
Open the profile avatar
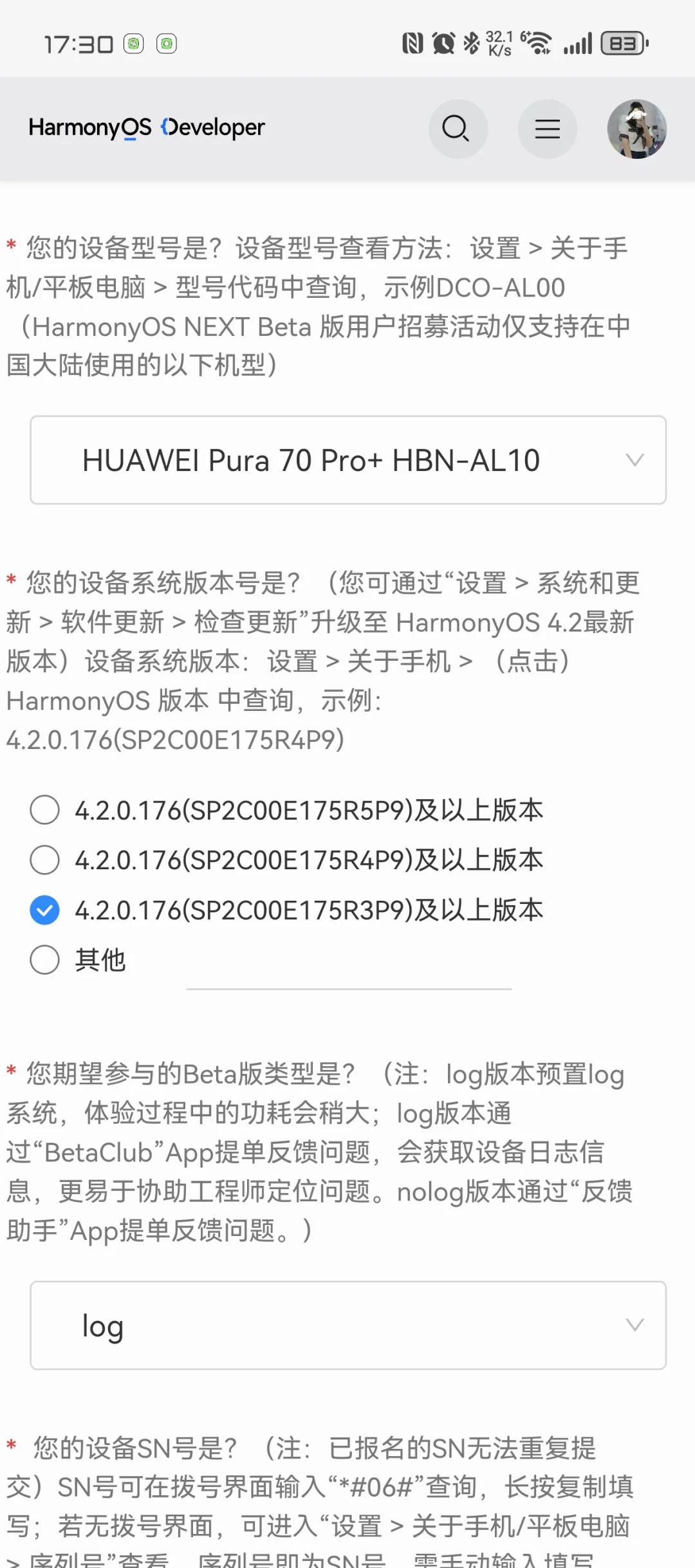pyautogui.click(x=636, y=129)
